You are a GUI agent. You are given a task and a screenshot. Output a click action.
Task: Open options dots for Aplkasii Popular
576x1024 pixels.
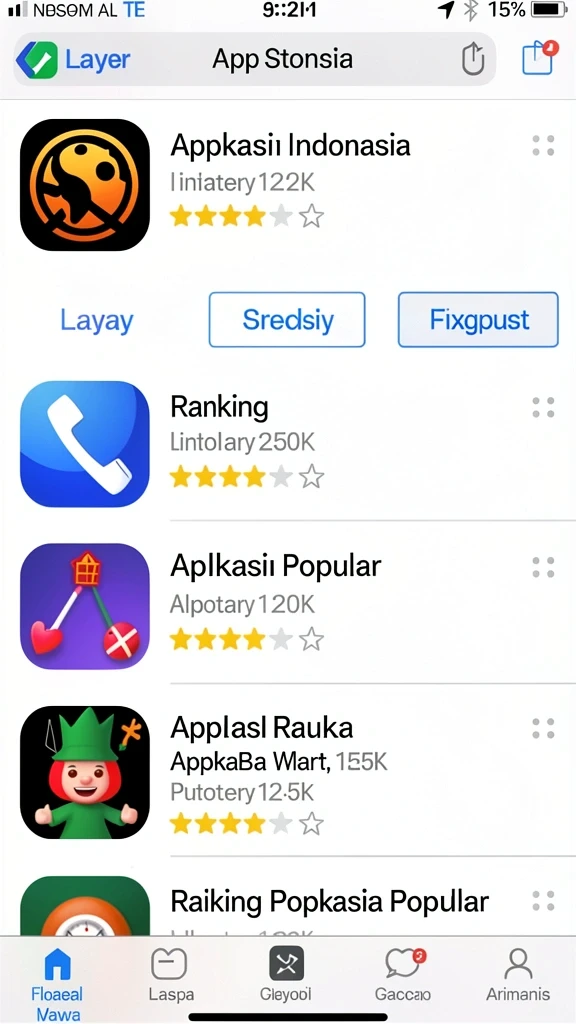(543, 567)
